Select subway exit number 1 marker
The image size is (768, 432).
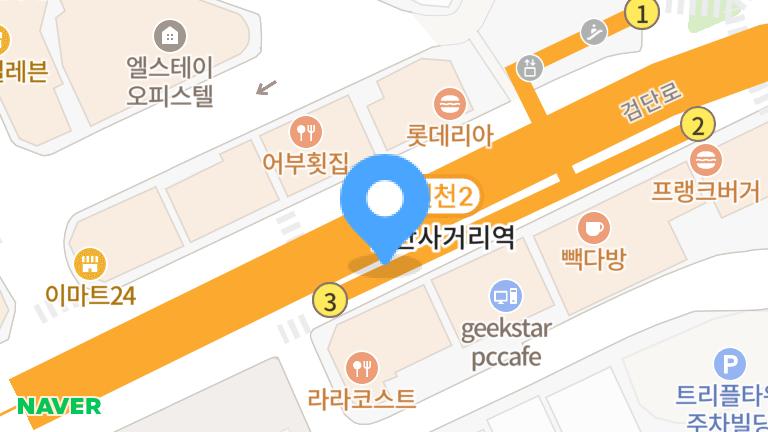[642, 13]
